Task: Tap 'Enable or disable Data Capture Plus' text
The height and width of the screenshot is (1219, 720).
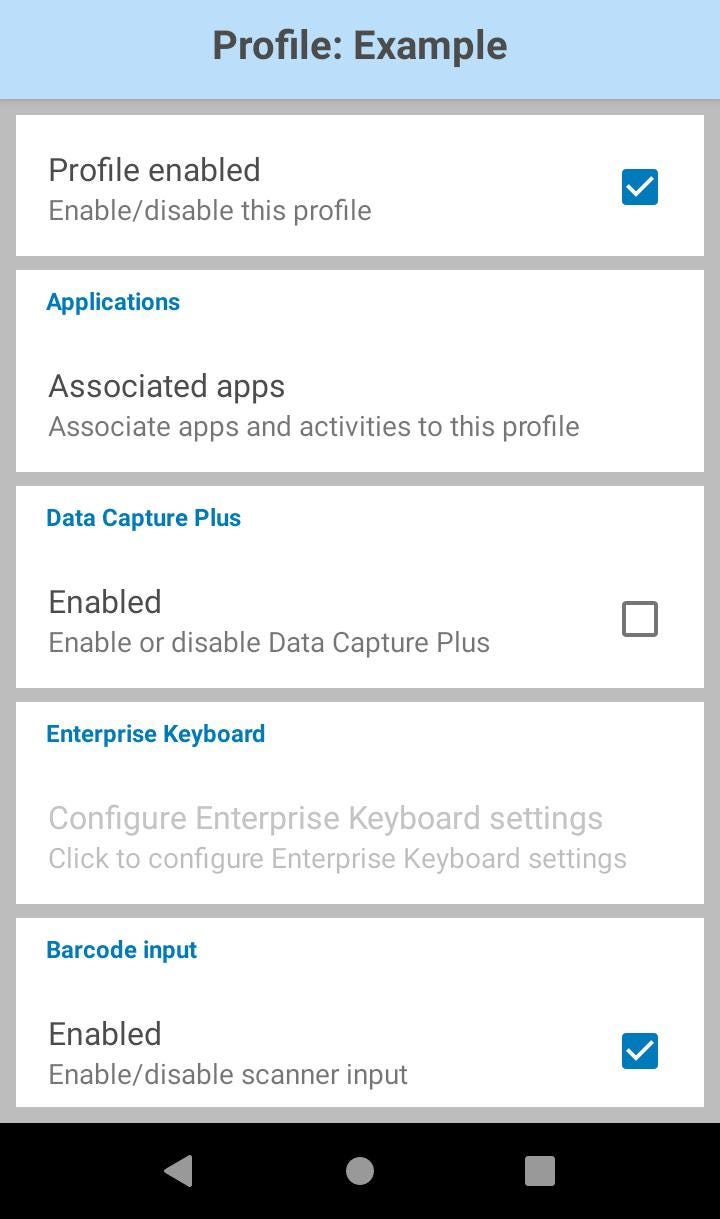Action: click(268, 642)
